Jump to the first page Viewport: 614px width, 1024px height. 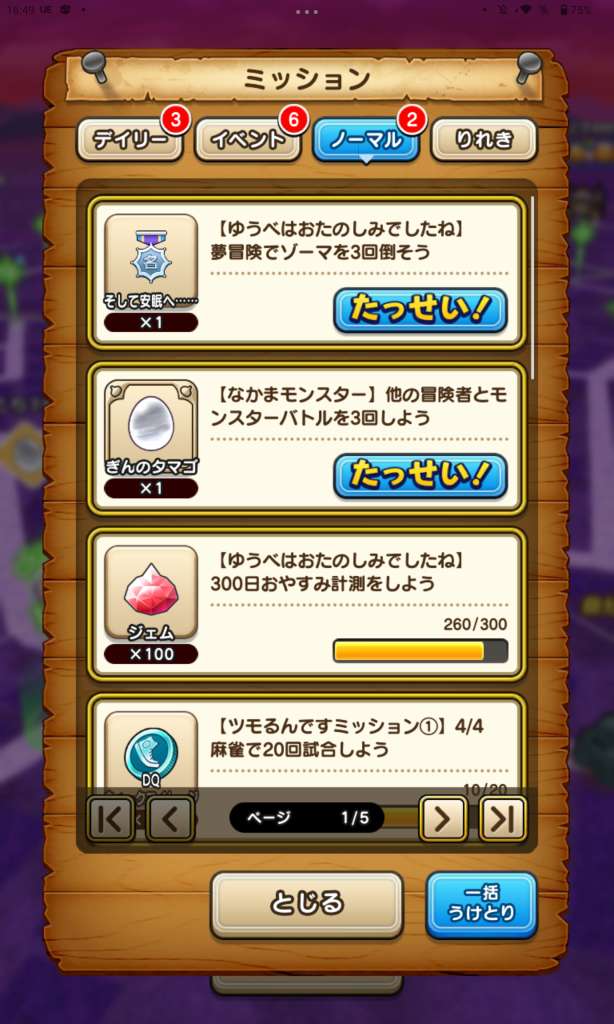pyautogui.click(x=110, y=819)
